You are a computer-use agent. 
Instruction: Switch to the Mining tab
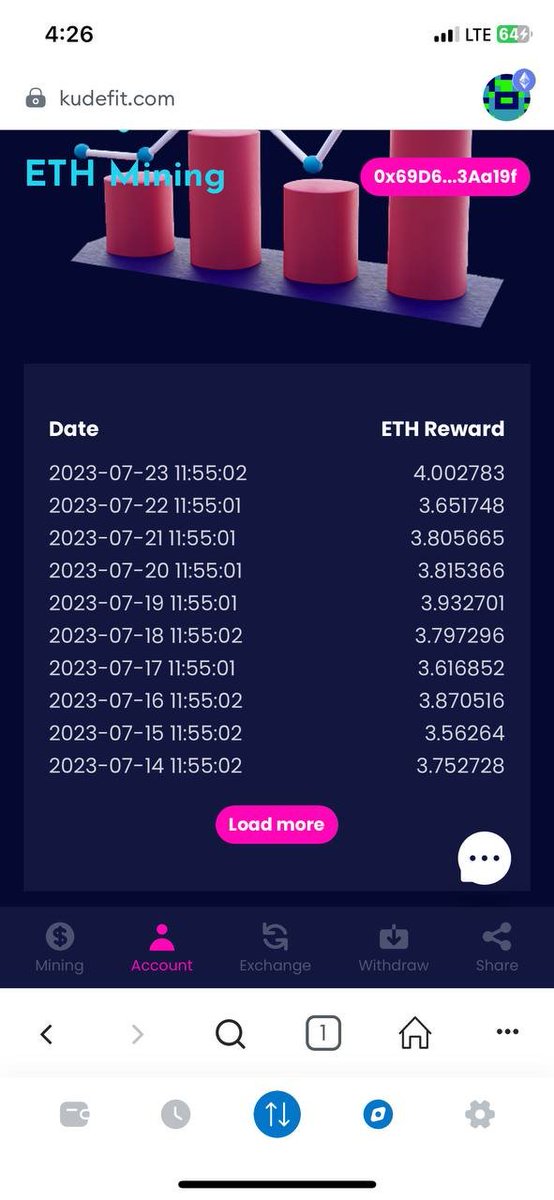click(x=60, y=948)
